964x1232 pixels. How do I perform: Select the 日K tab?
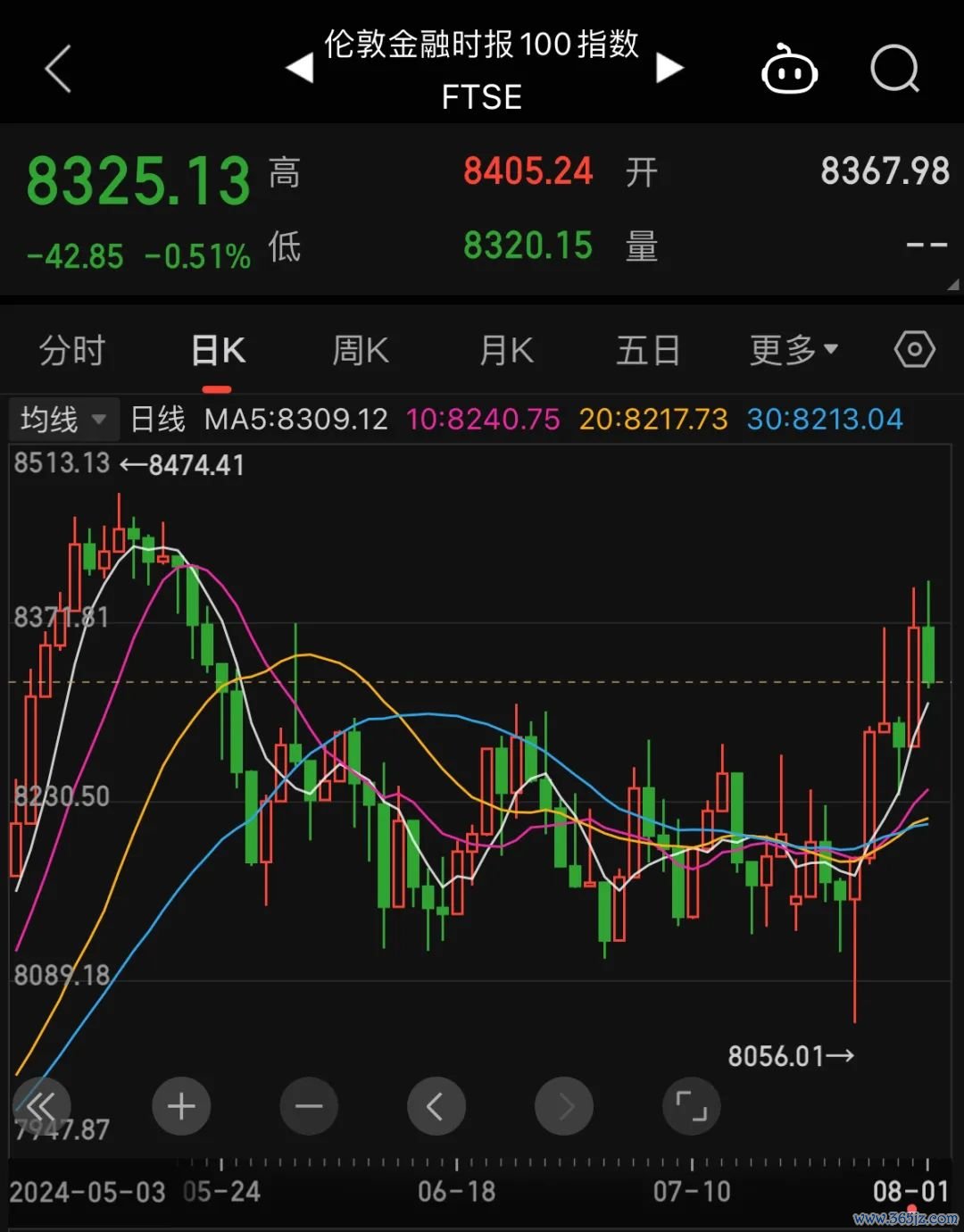(218, 350)
